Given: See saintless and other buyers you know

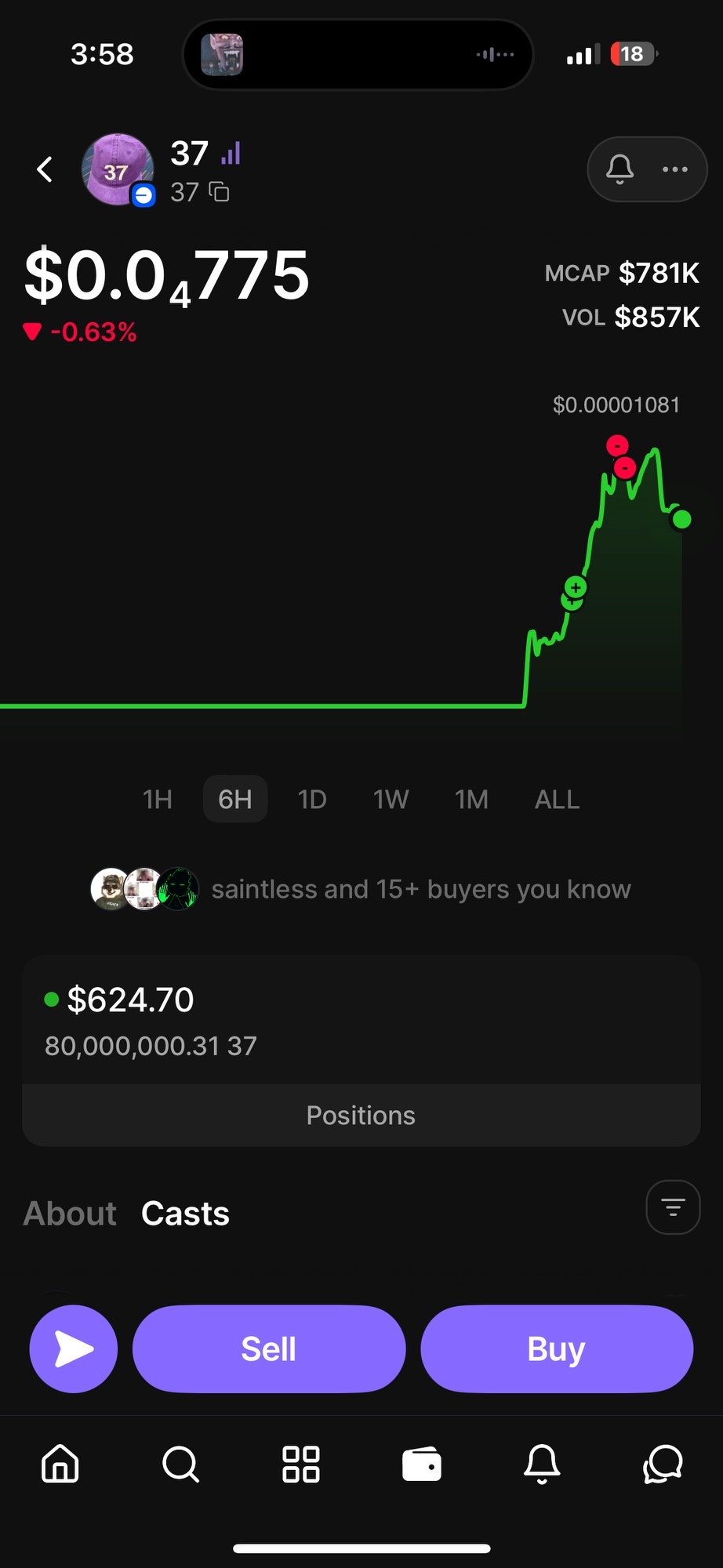Looking at the screenshot, I should 361,889.
